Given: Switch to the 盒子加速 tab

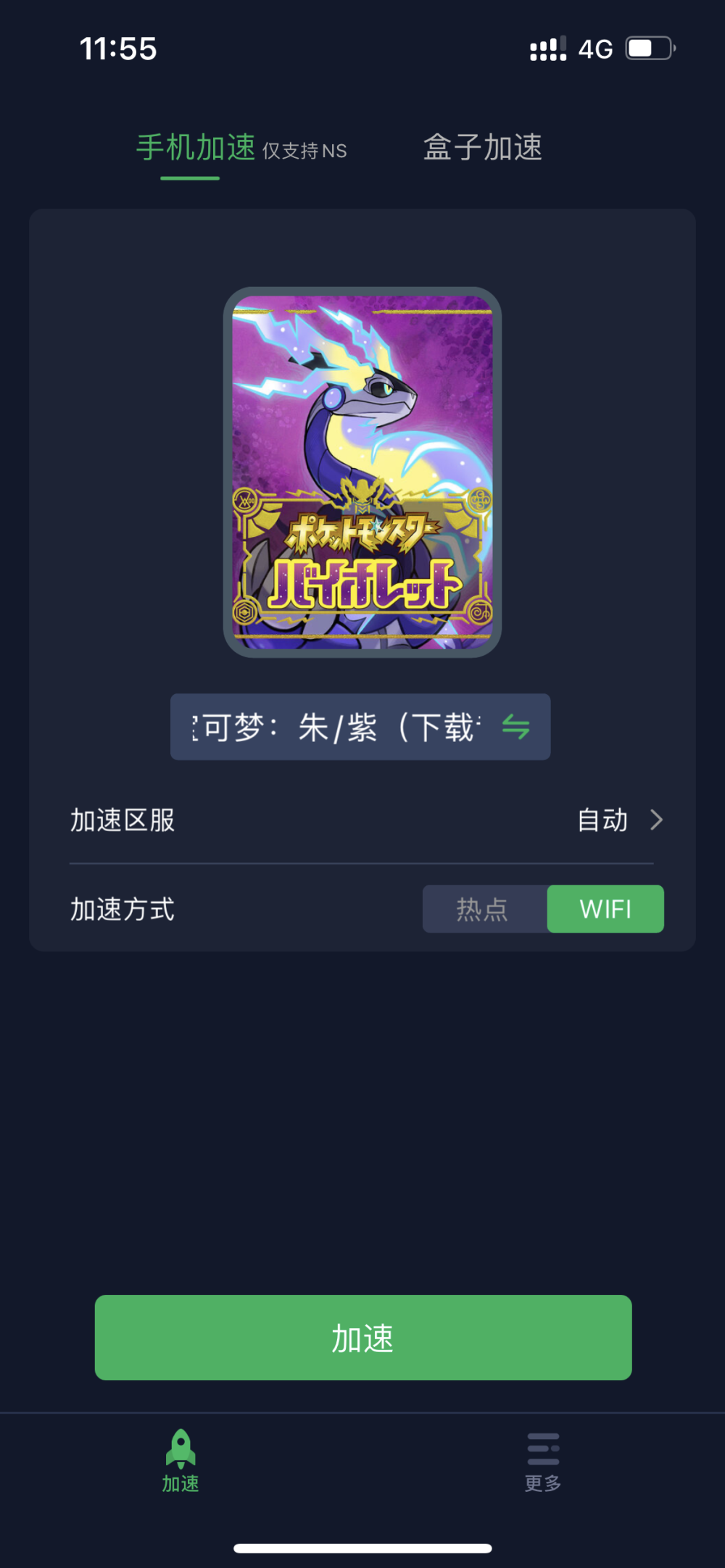Looking at the screenshot, I should pos(483,147).
